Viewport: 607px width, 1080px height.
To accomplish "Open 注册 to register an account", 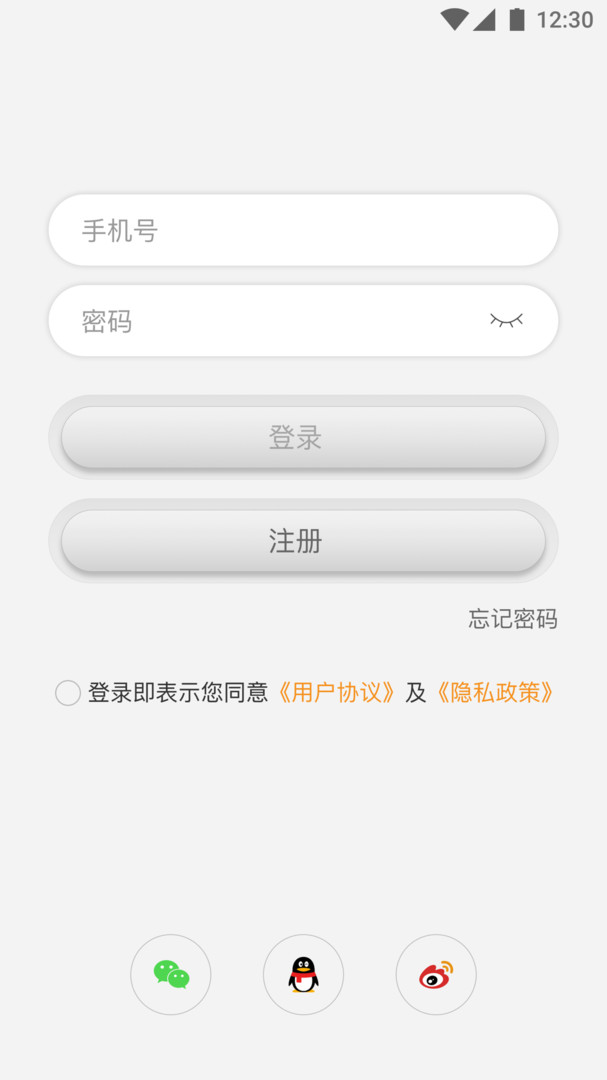I will tap(303, 541).
